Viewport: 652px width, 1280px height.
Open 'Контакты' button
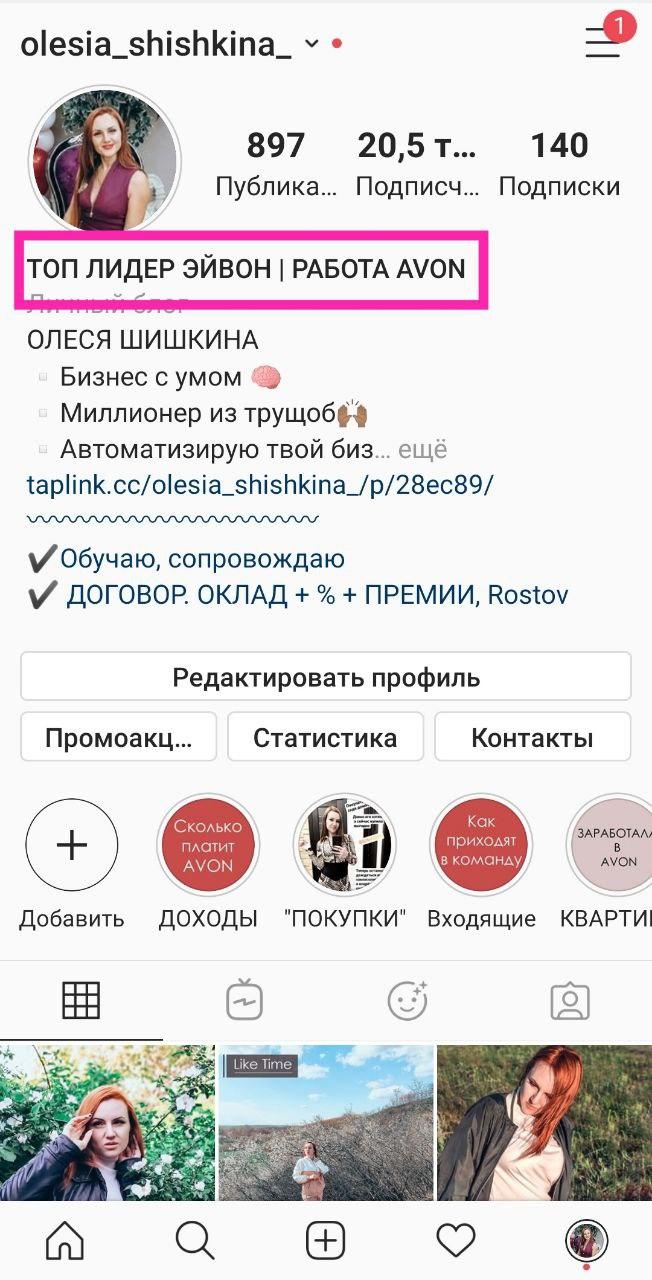click(x=532, y=738)
